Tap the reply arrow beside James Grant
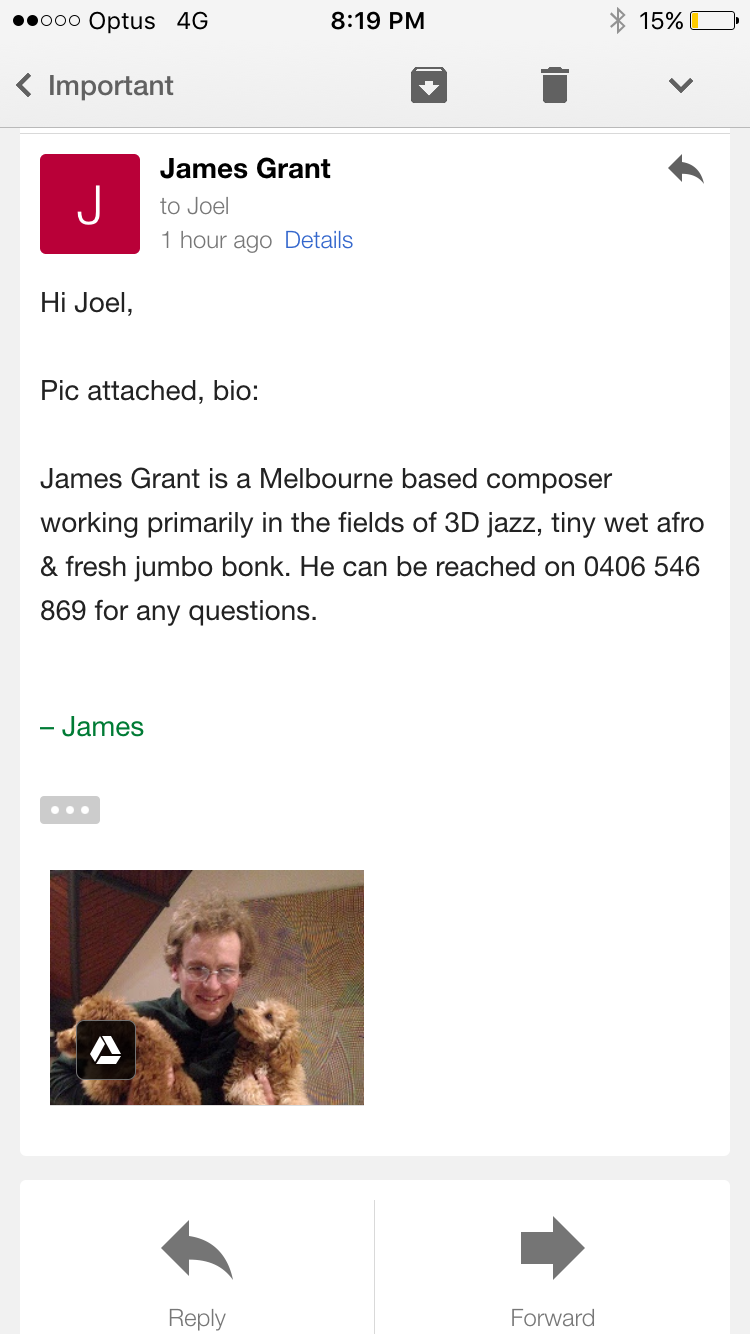Screen dimensions: 750x1334 click(686, 170)
